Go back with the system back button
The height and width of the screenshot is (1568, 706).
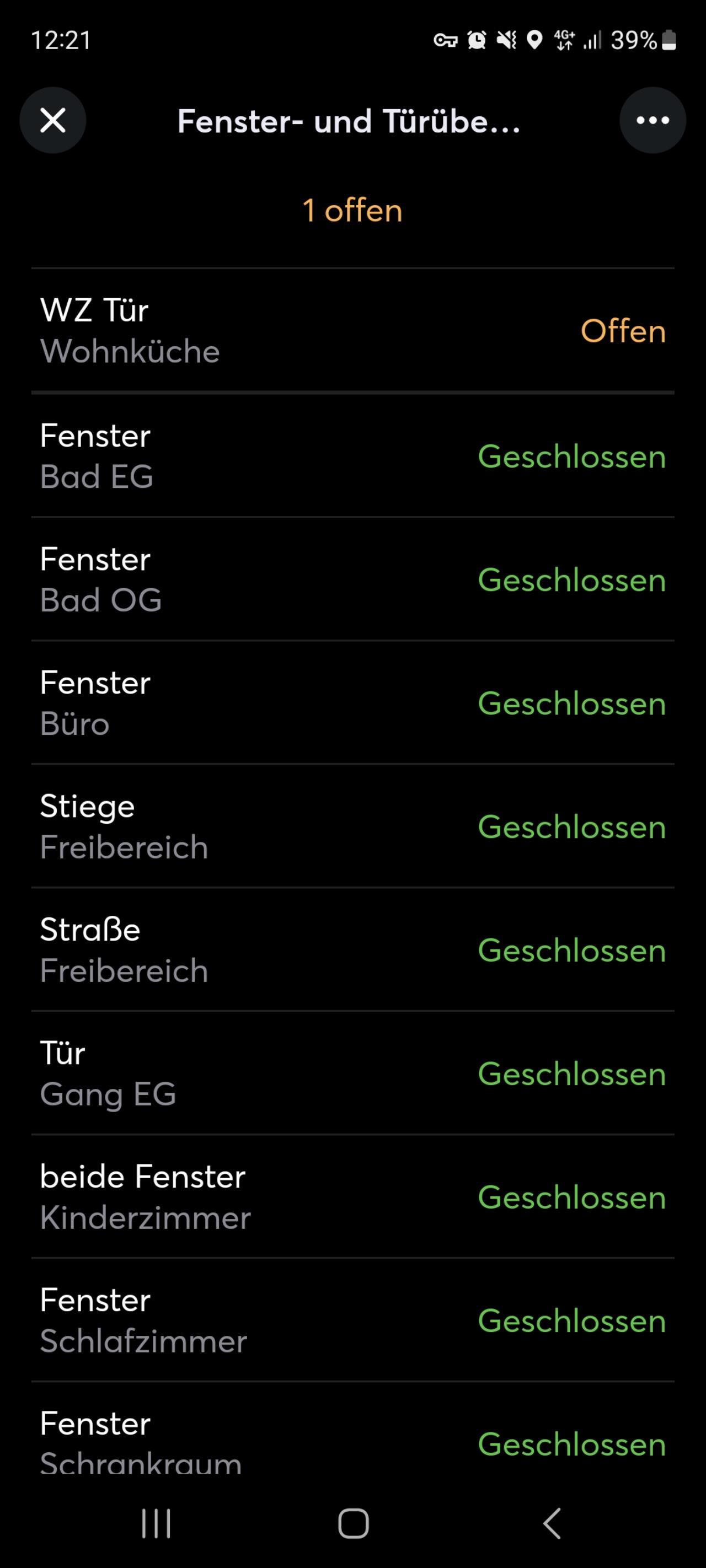(551, 1523)
